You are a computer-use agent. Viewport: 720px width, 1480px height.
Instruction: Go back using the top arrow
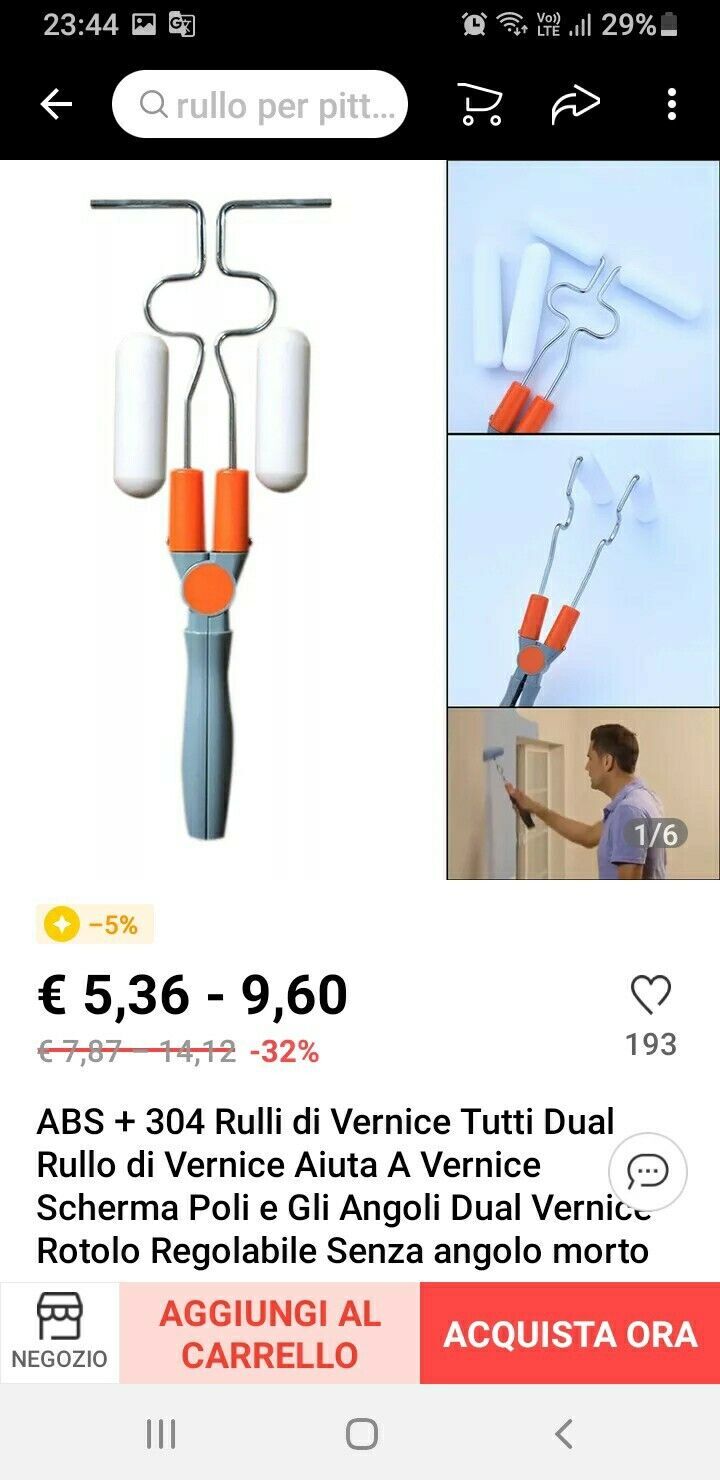(56, 104)
